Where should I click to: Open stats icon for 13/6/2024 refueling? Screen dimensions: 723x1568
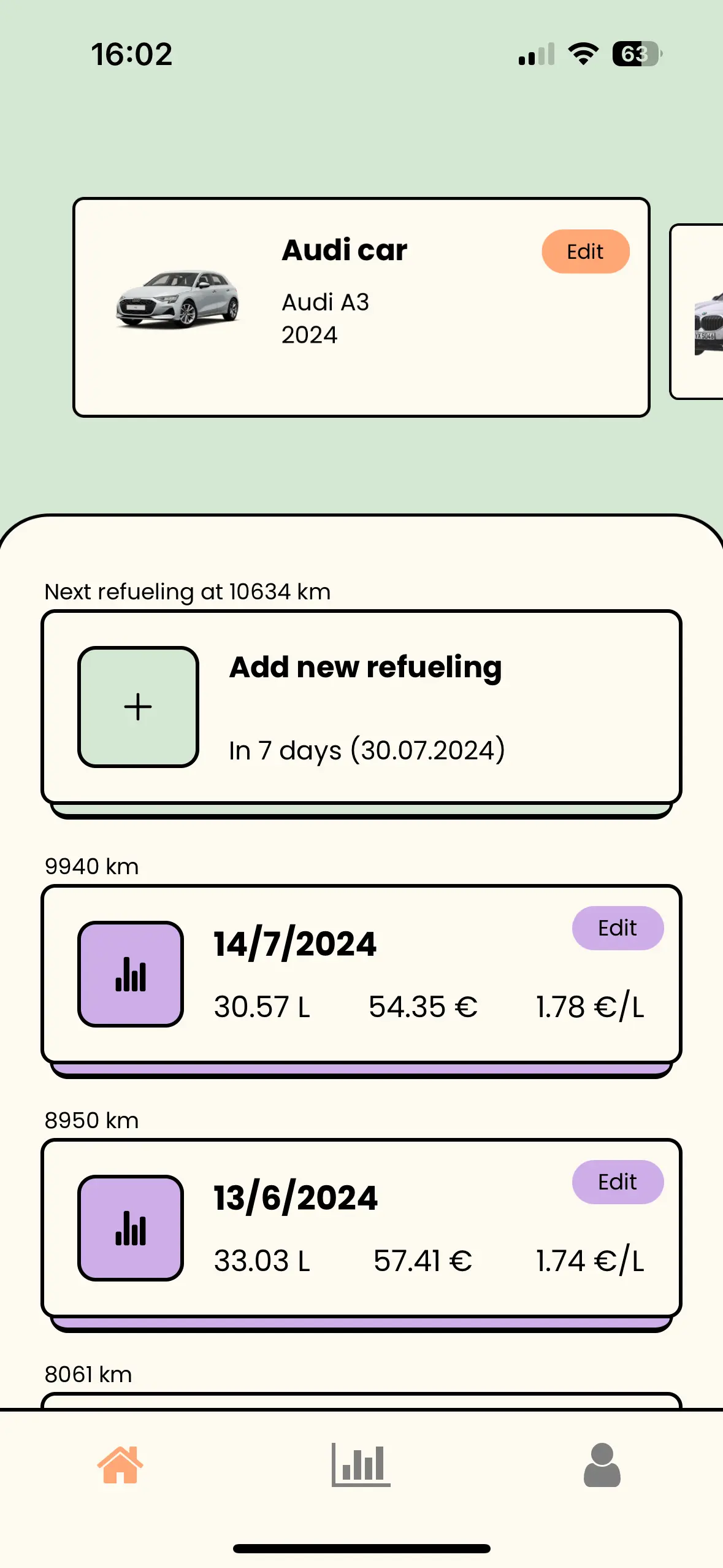point(131,1228)
